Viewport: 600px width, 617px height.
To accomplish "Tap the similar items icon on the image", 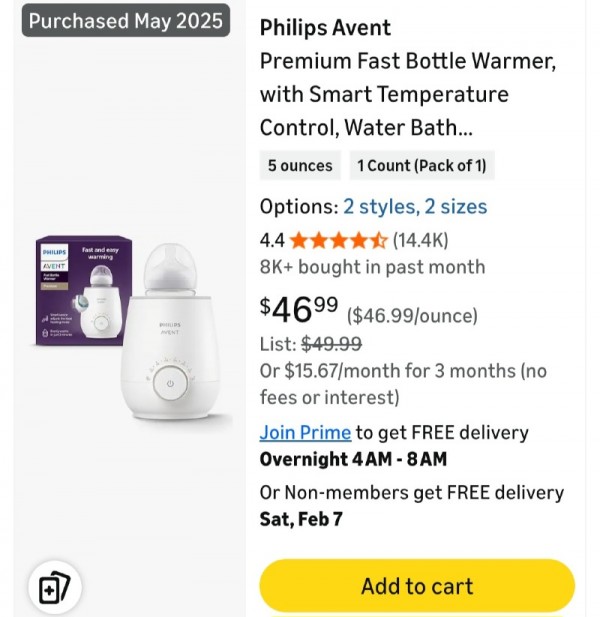I will [54, 587].
